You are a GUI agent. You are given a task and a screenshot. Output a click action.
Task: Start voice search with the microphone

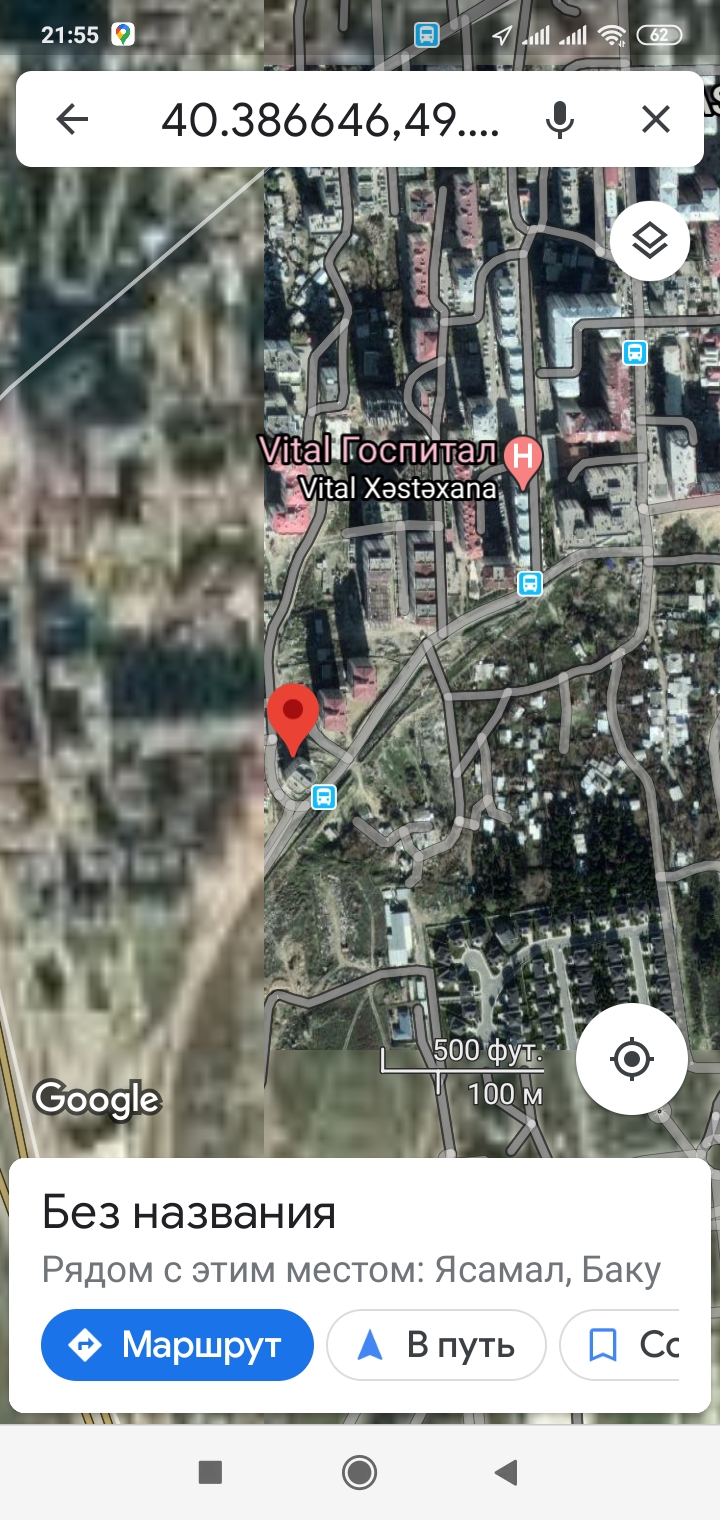tap(560, 120)
